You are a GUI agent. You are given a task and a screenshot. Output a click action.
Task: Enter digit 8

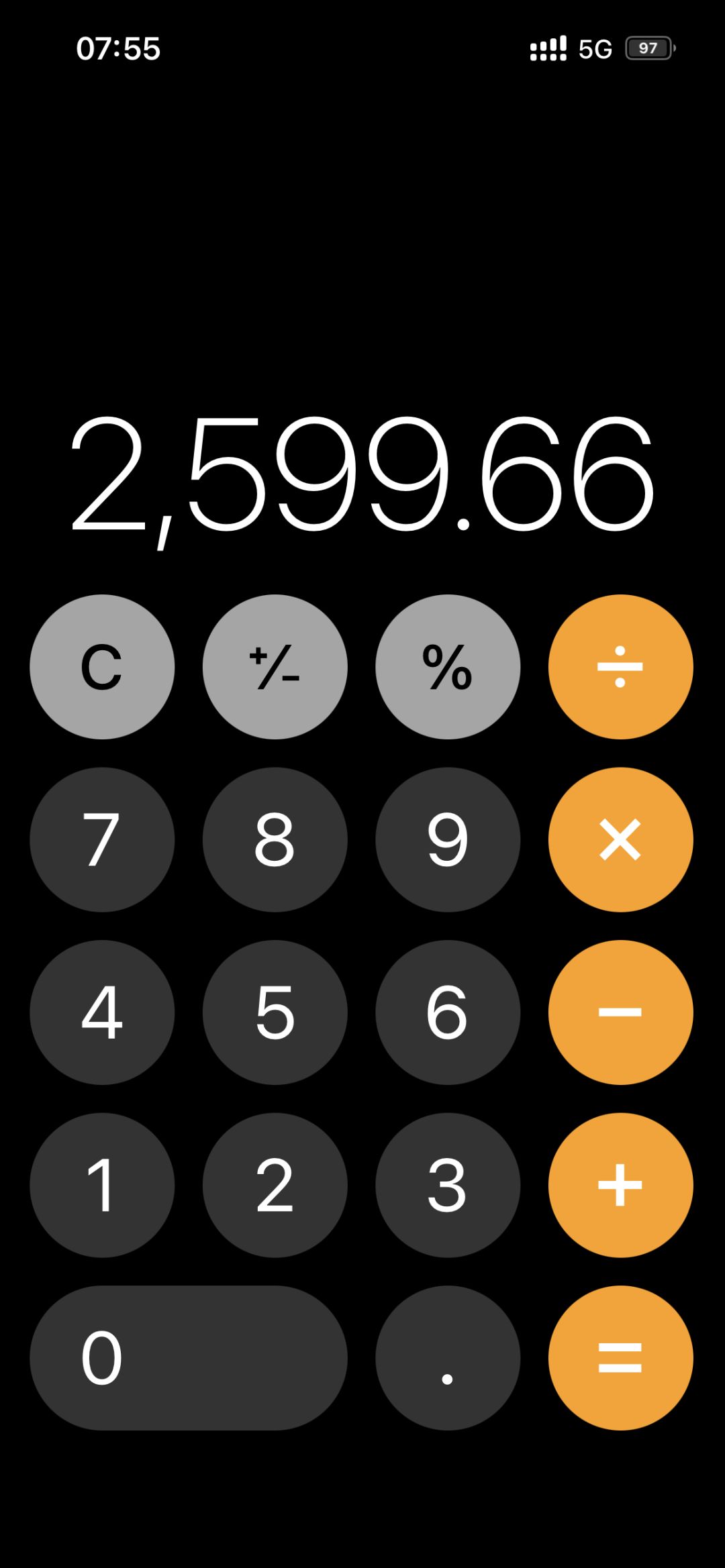275,839
